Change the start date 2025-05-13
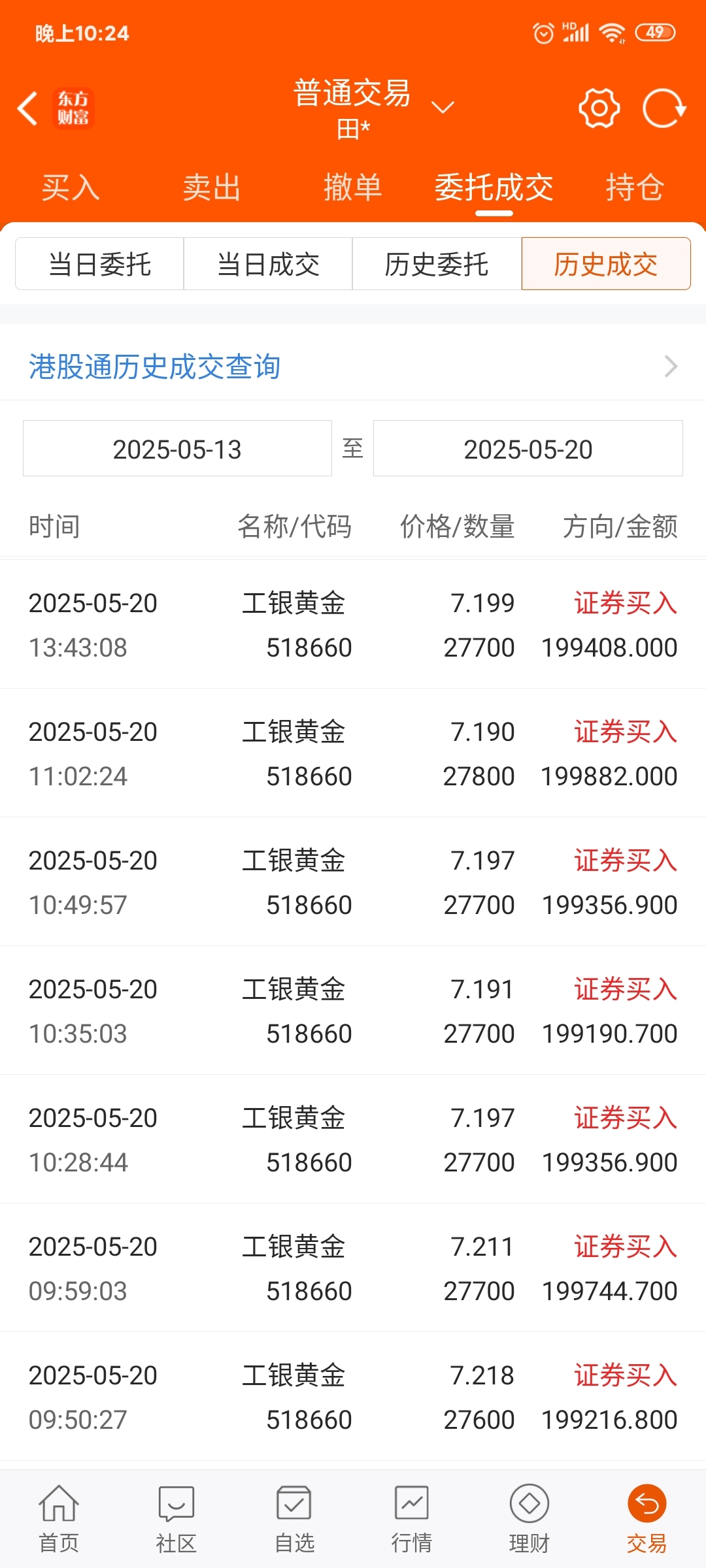Screen dimensions: 706x1568 [177, 449]
